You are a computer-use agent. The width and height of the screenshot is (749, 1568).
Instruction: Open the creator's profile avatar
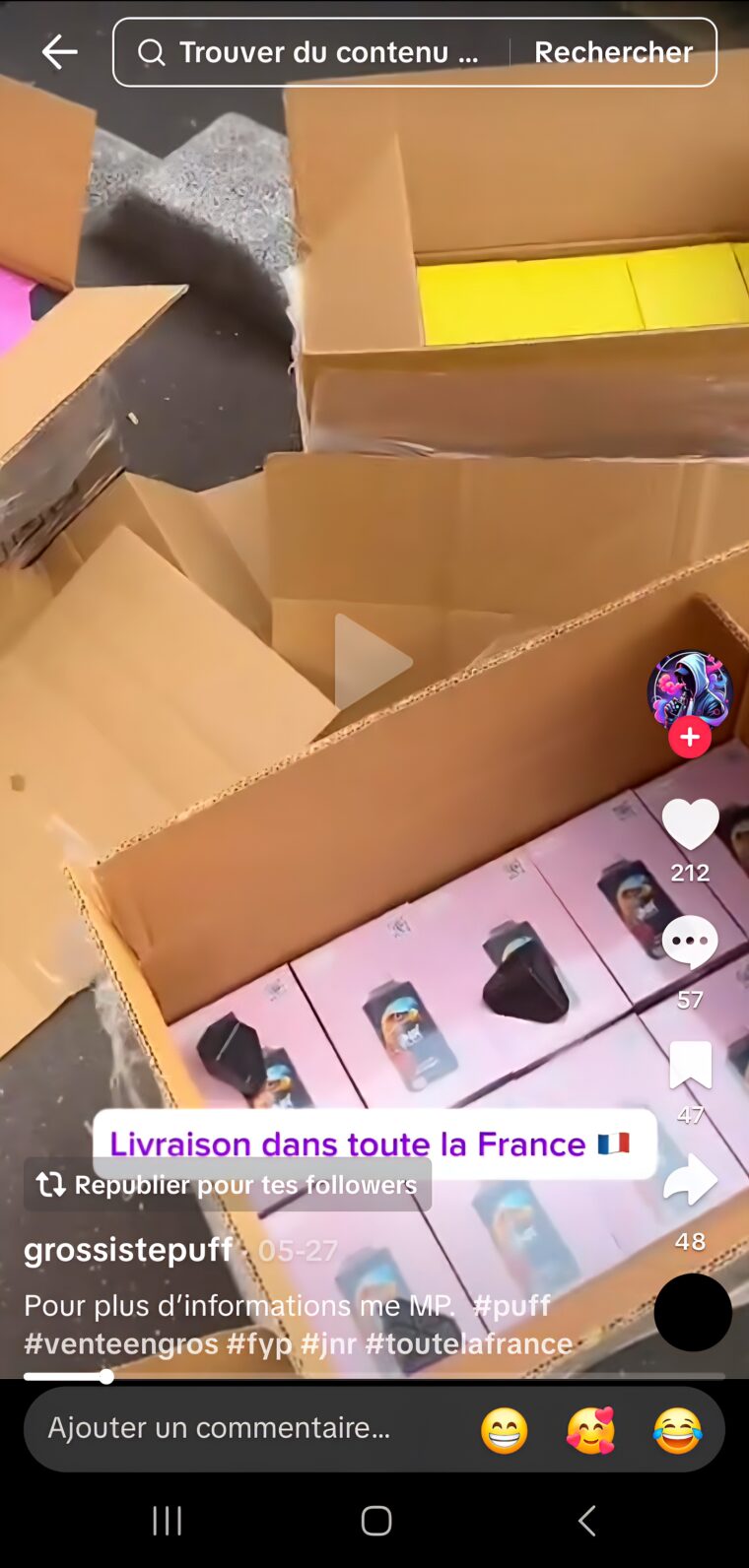[x=689, y=689]
